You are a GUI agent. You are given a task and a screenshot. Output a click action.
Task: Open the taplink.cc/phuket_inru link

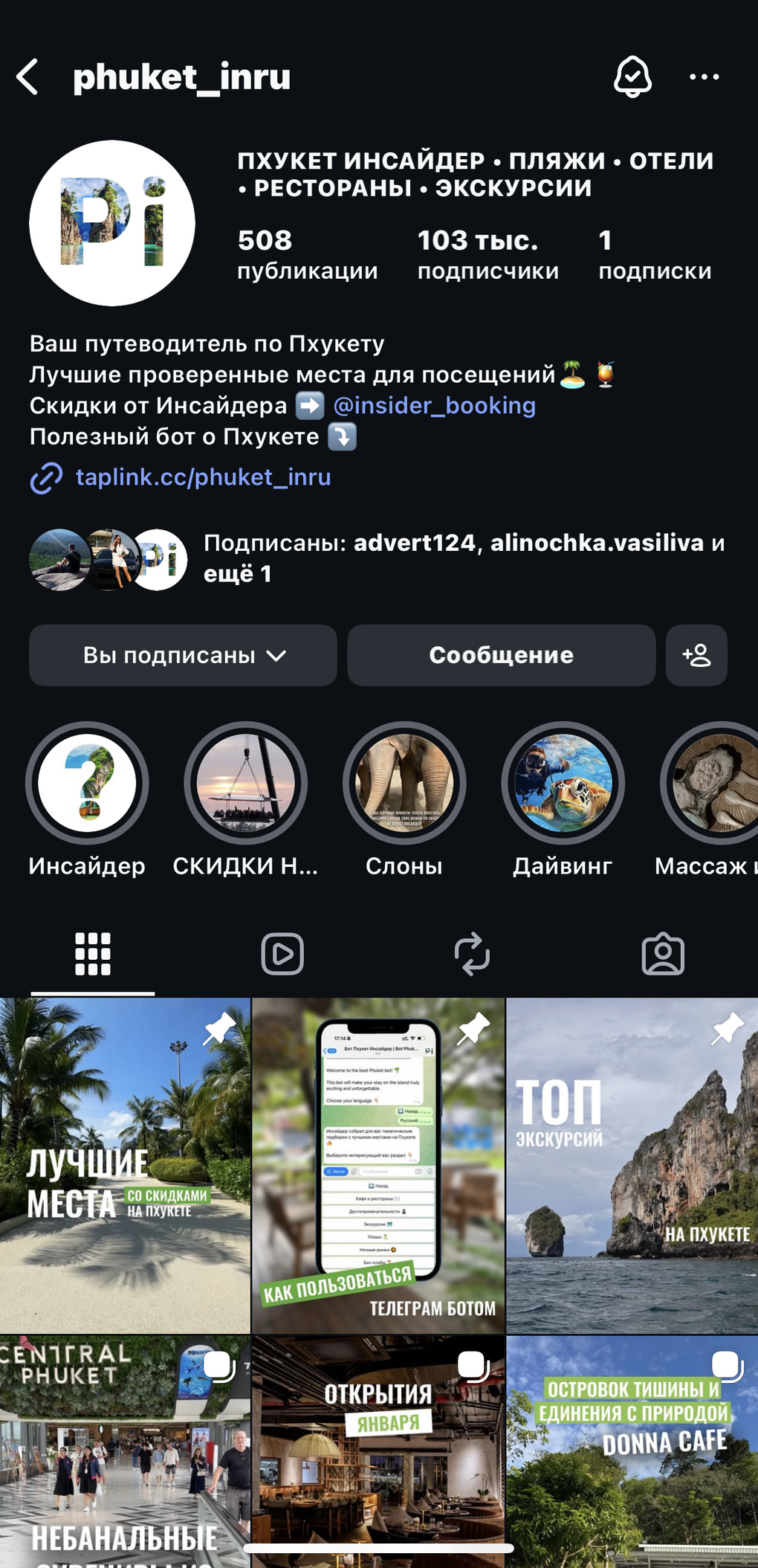[203, 477]
